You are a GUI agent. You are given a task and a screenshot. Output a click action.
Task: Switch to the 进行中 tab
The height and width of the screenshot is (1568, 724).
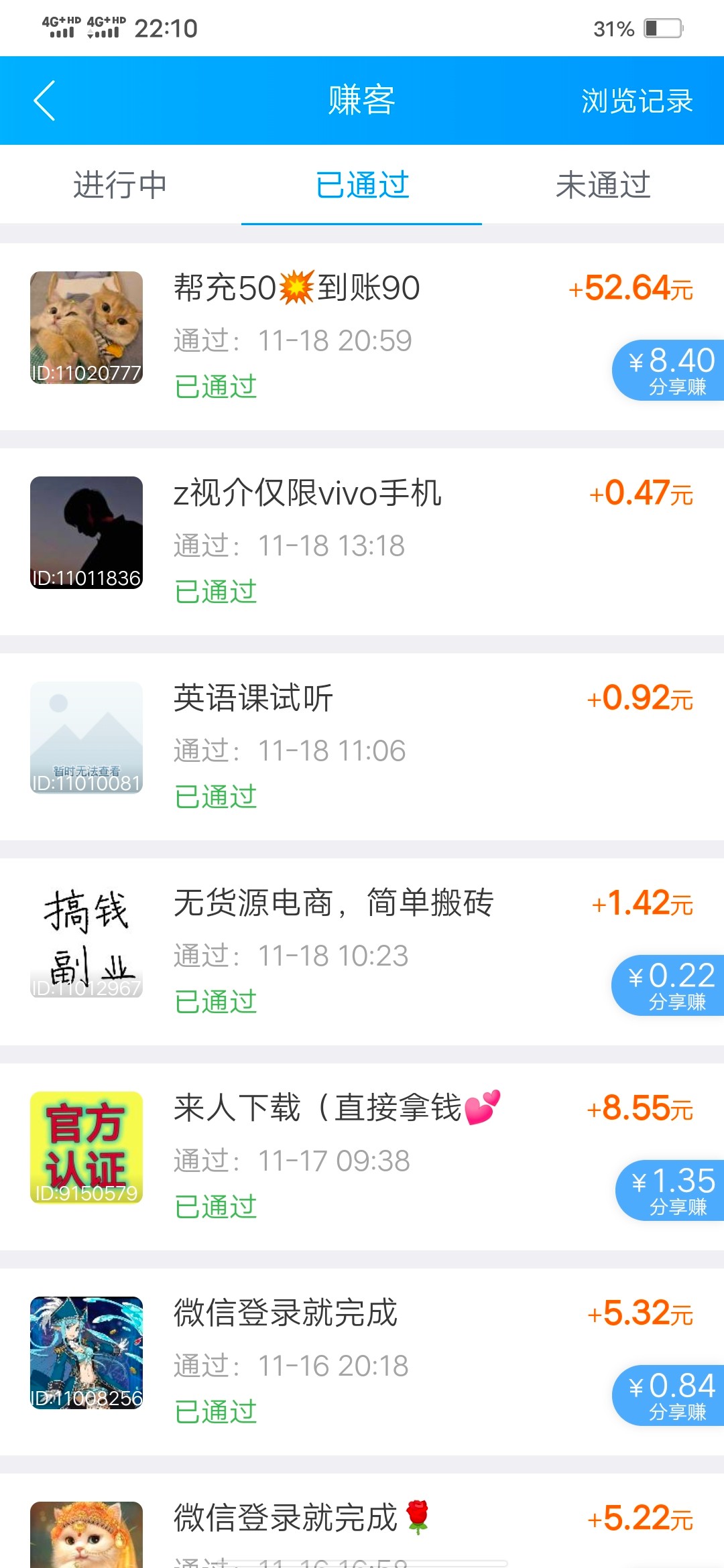(x=120, y=185)
